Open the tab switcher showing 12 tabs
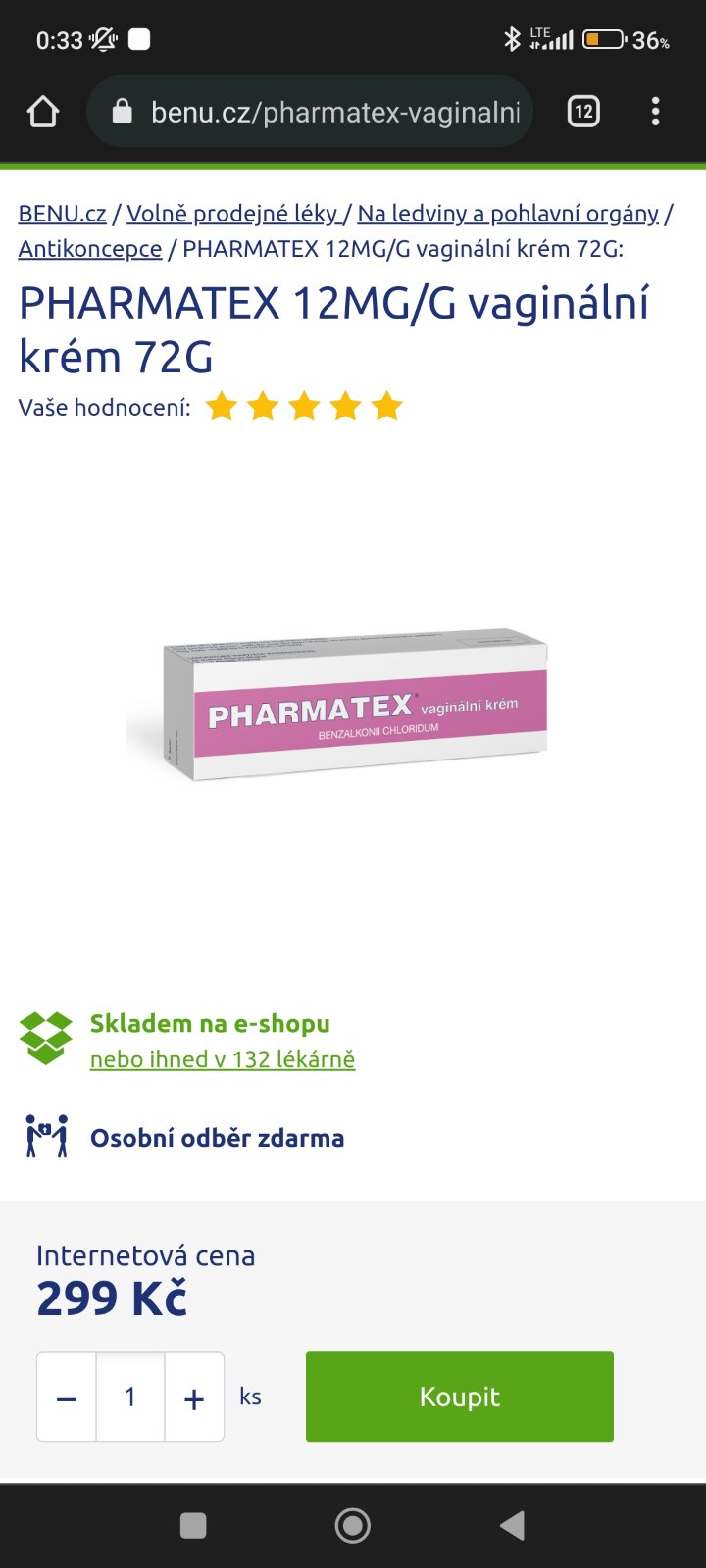Viewport: 706px width, 1568px height. [x=583, y=112]
